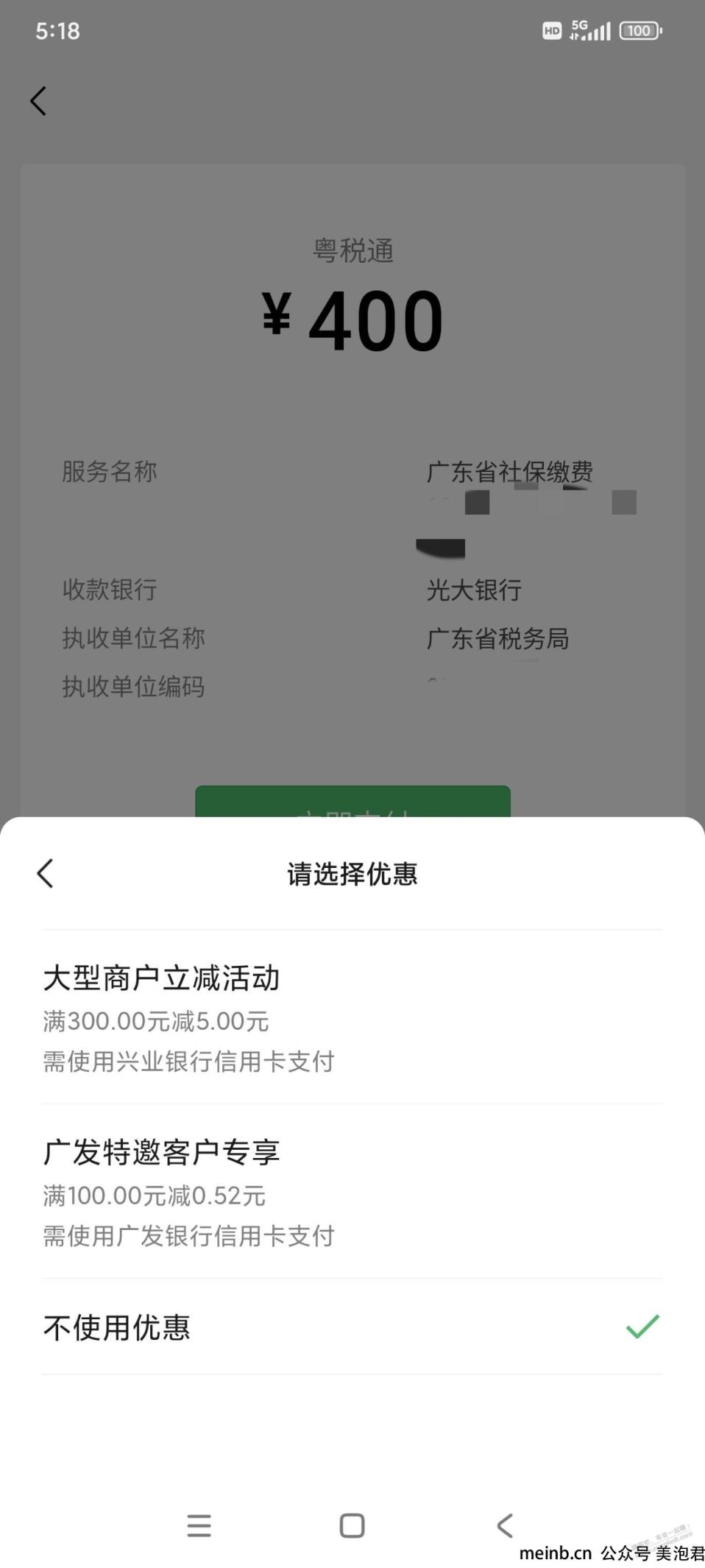This screenshot has width=705, height=1568.
Task: Choose 广发特邀客户专享 offer
Action: tap(352, 1192)
